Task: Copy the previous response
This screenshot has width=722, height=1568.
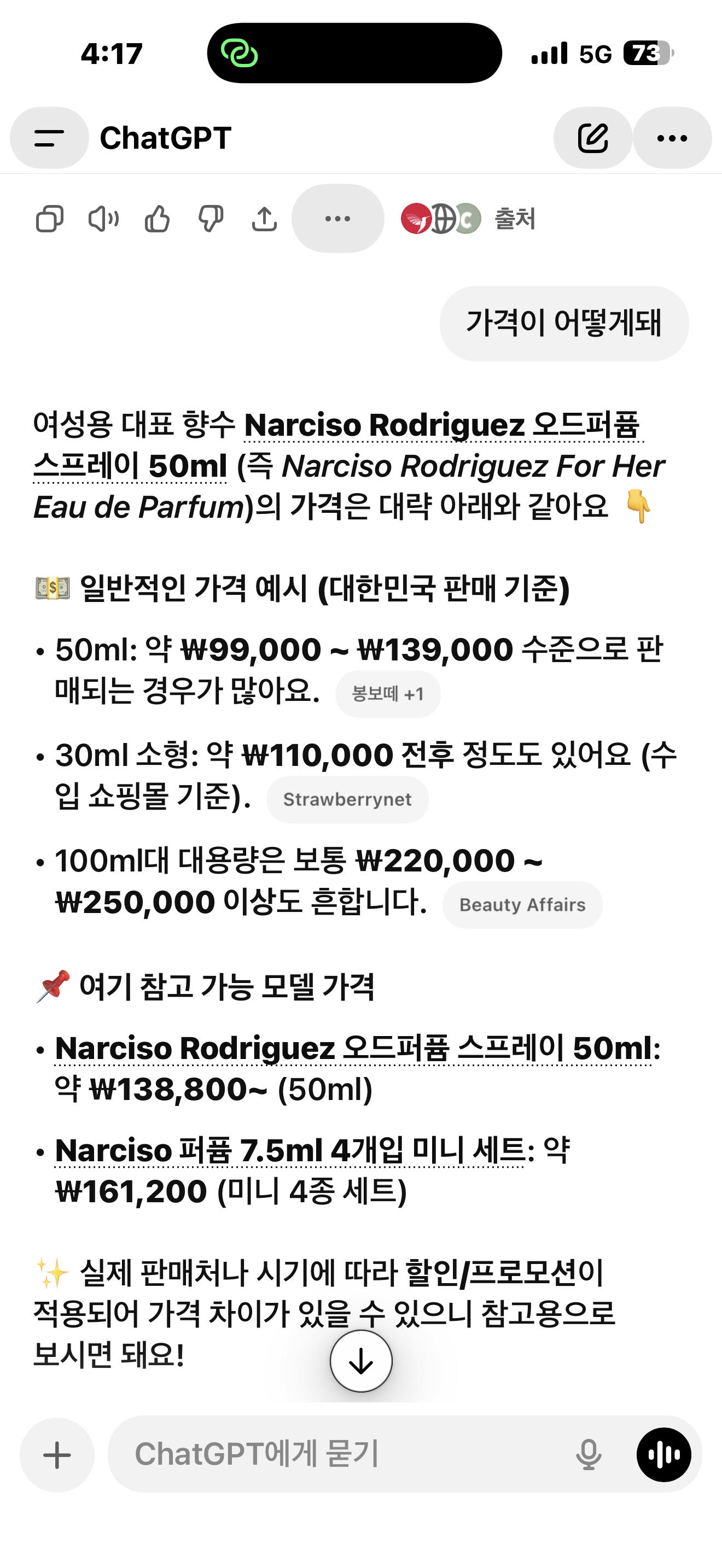Action: [x=50, y=219]
